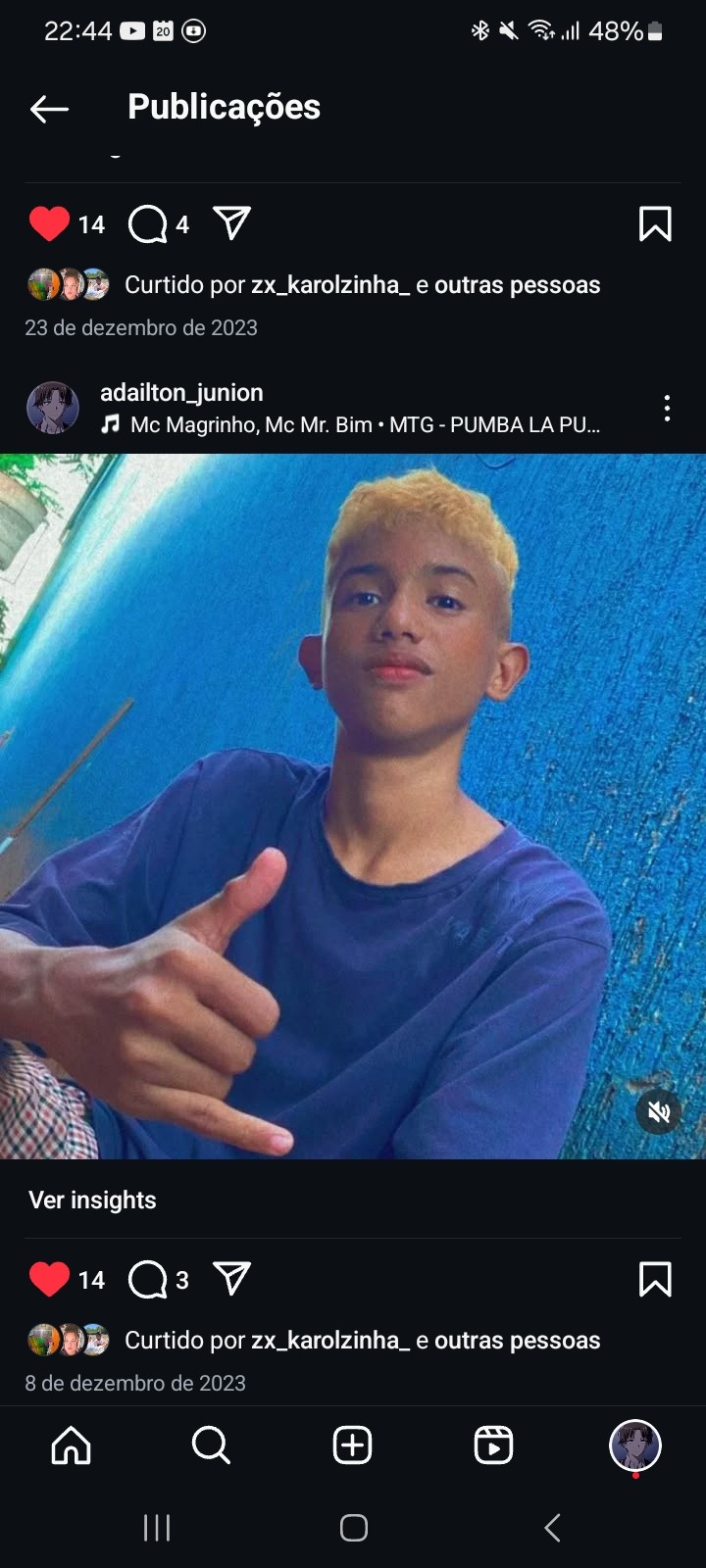Open the Mc Magrinho audio track

click(x=363, y=425)
